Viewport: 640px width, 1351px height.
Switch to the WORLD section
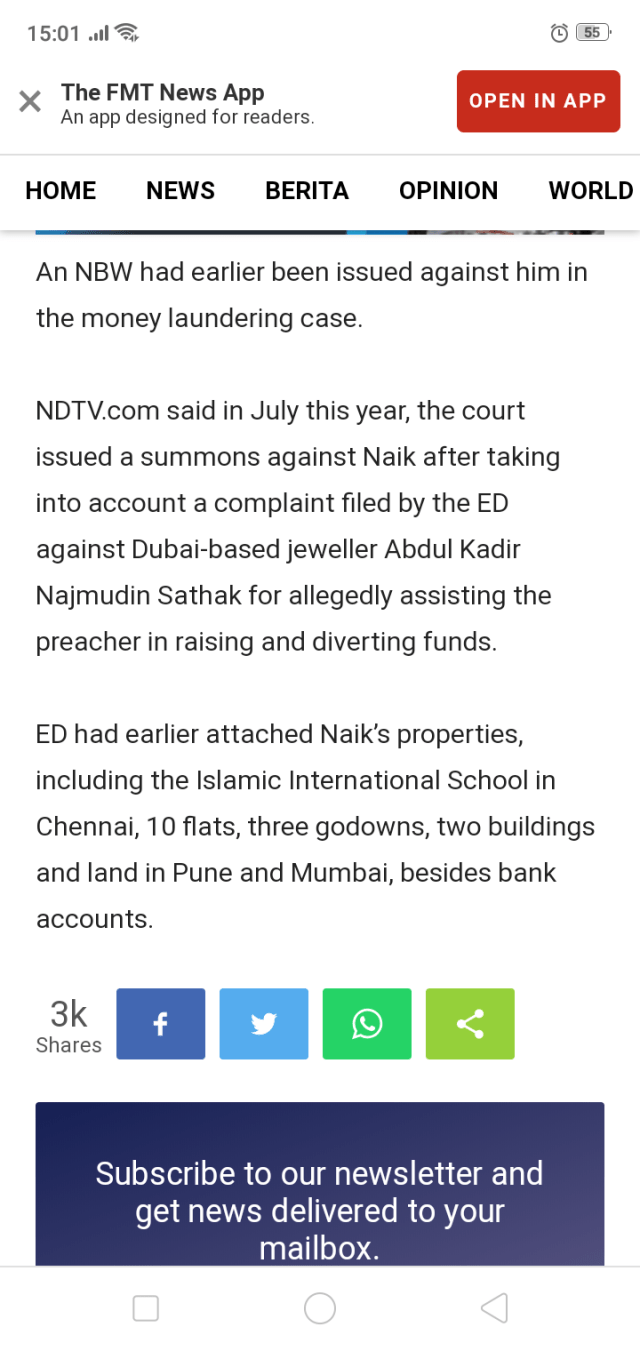coord(590,191)
